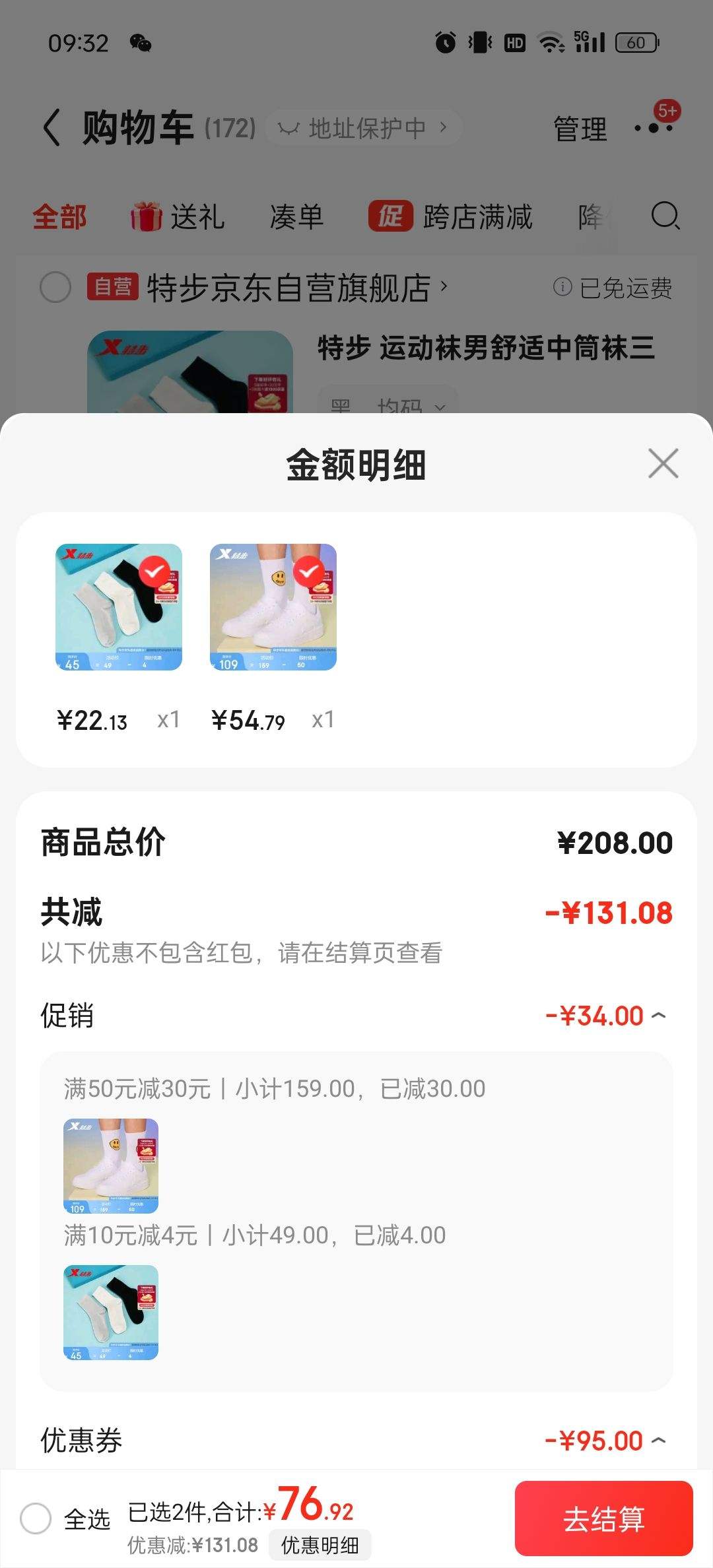Tap the 去结算 checkout button
The image size is (713, 1568).
[x=607, y=1519]
